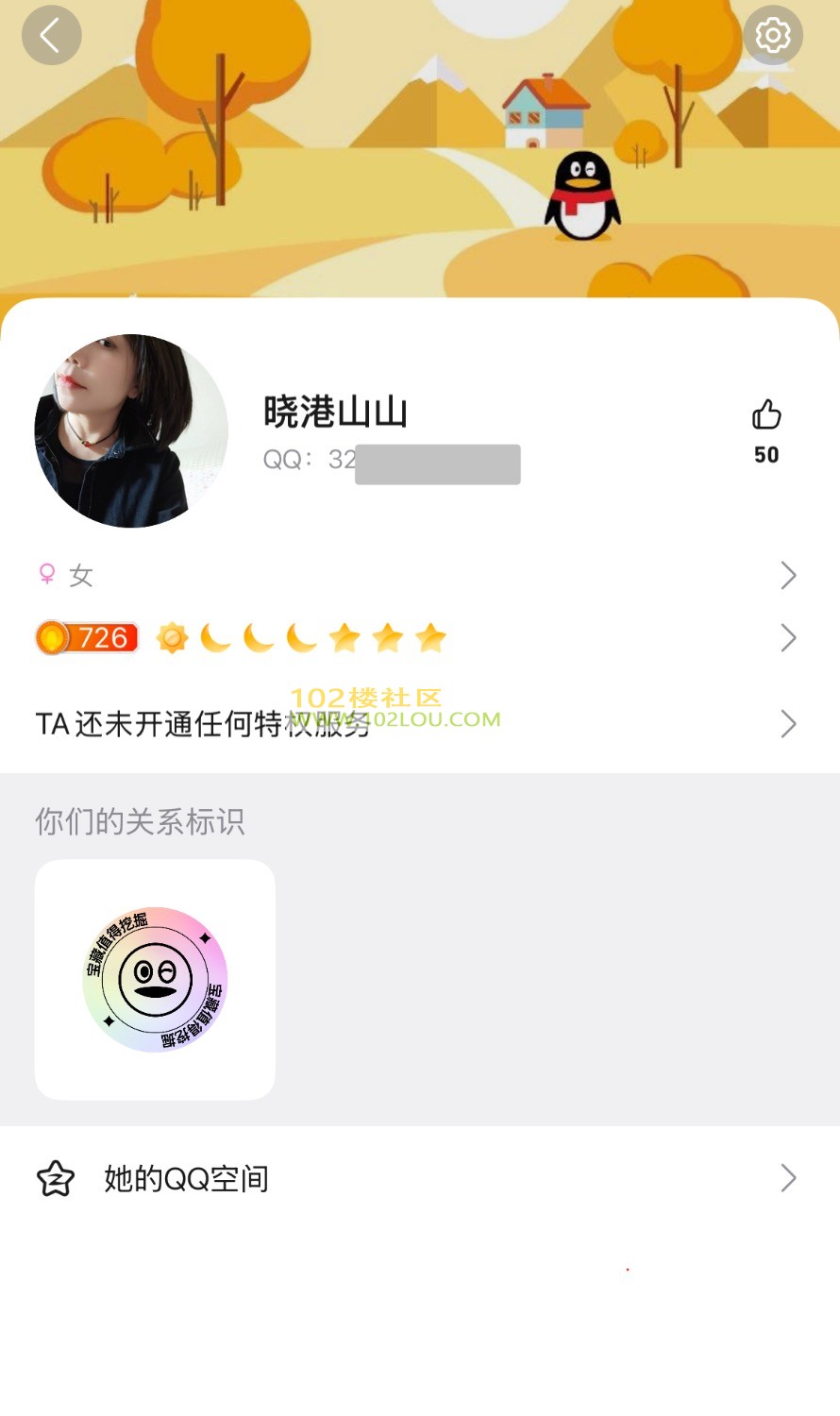Go back using the top-left arrow
This screenshot has height=1416, width=840.
pyautogui.click(x=51, y=36)
